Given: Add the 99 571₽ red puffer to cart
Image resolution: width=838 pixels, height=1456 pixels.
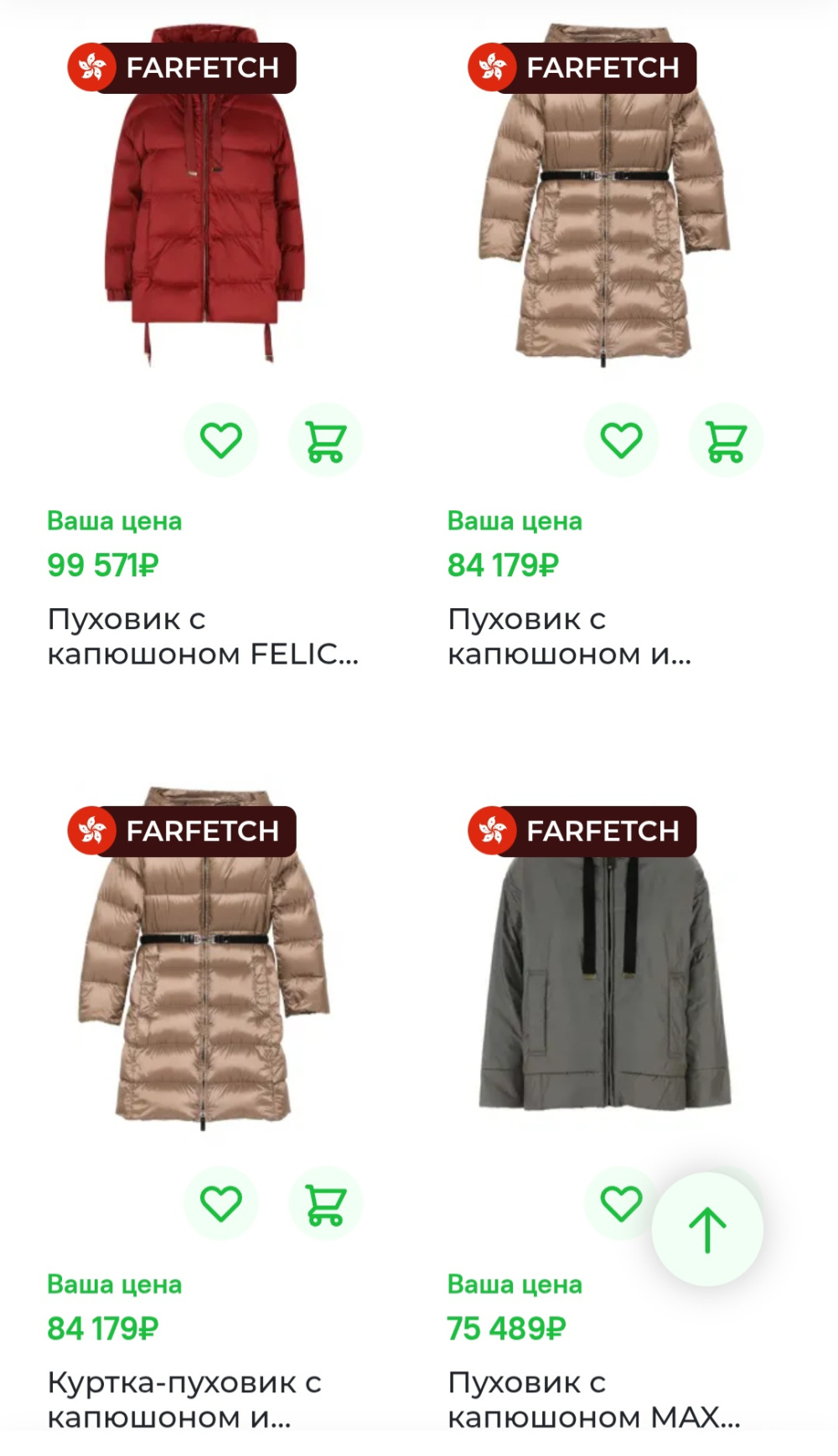Looking at the screenshot, I should pyautogui.click(x=325, y=440).
